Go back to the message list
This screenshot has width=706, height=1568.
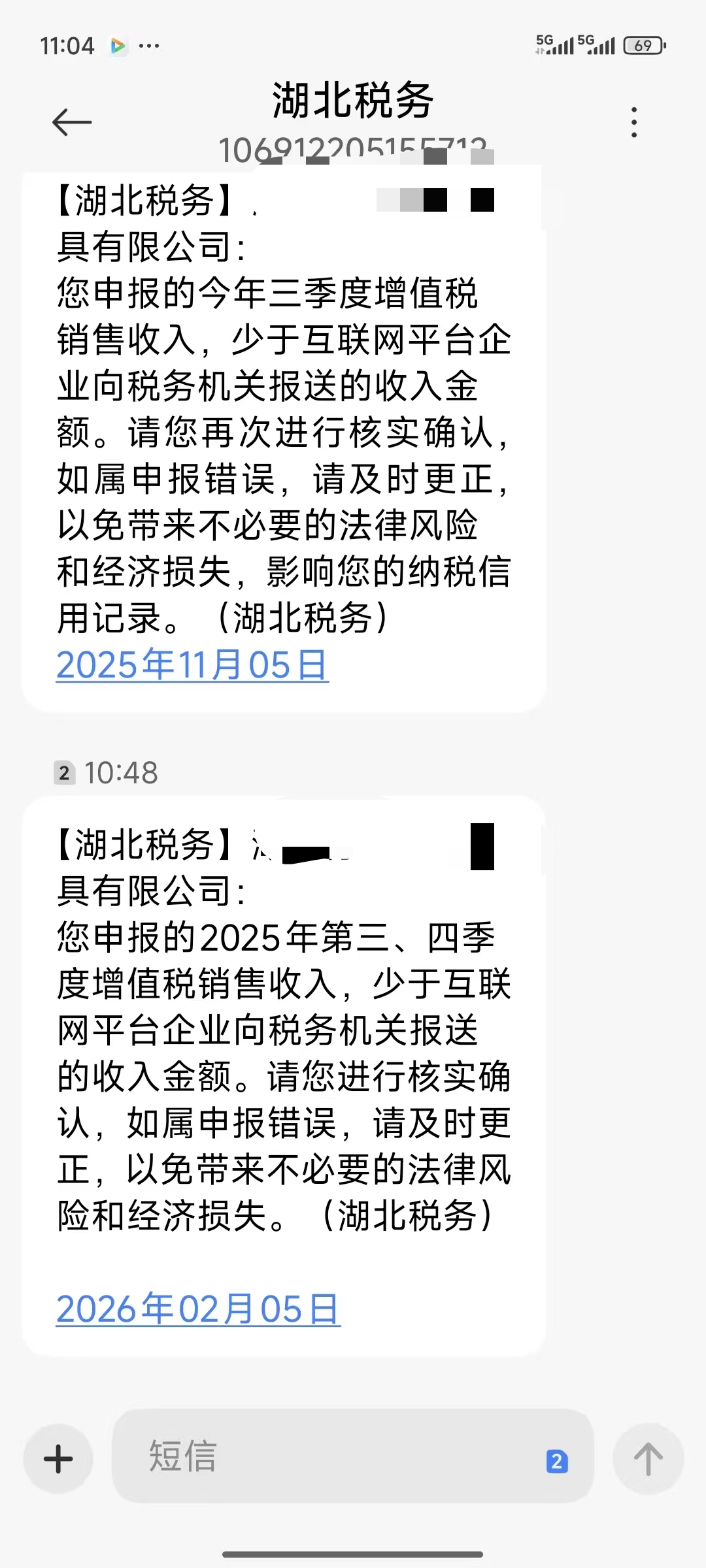tap(72, 122)
